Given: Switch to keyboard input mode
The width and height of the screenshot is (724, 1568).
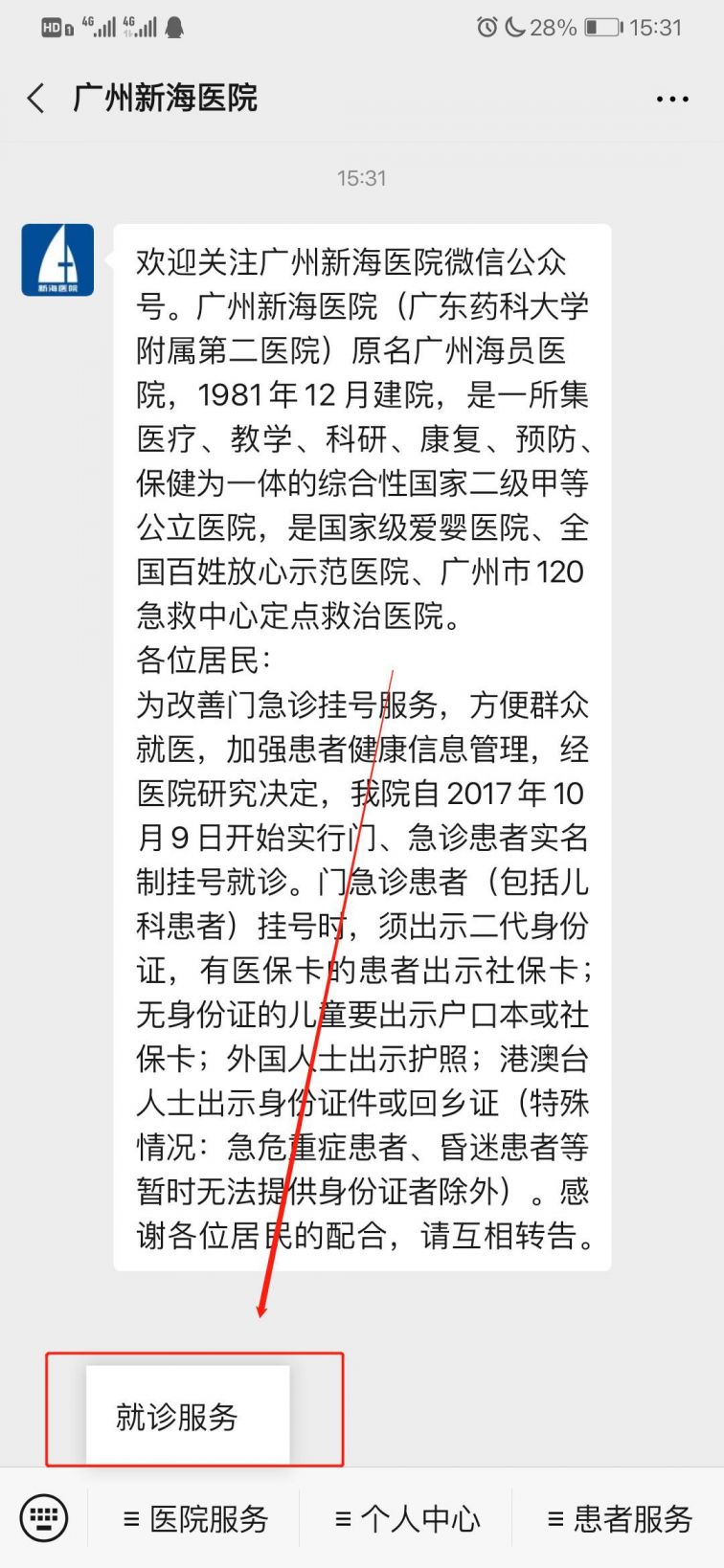Looking at the screenshot, I should pyautogui.click(x=44, y=1517).
